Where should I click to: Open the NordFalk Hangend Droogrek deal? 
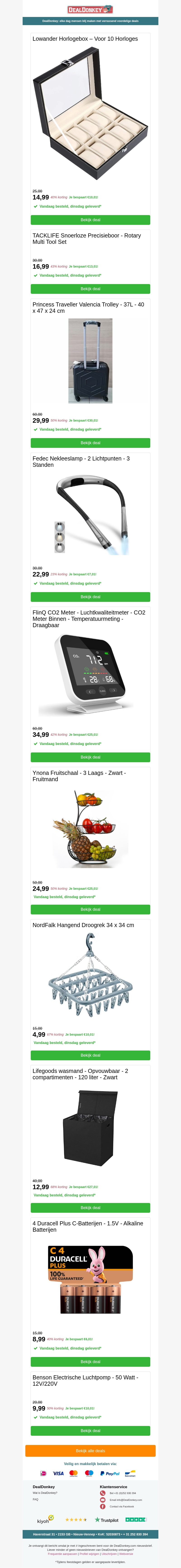click(x=90, y=1055)
